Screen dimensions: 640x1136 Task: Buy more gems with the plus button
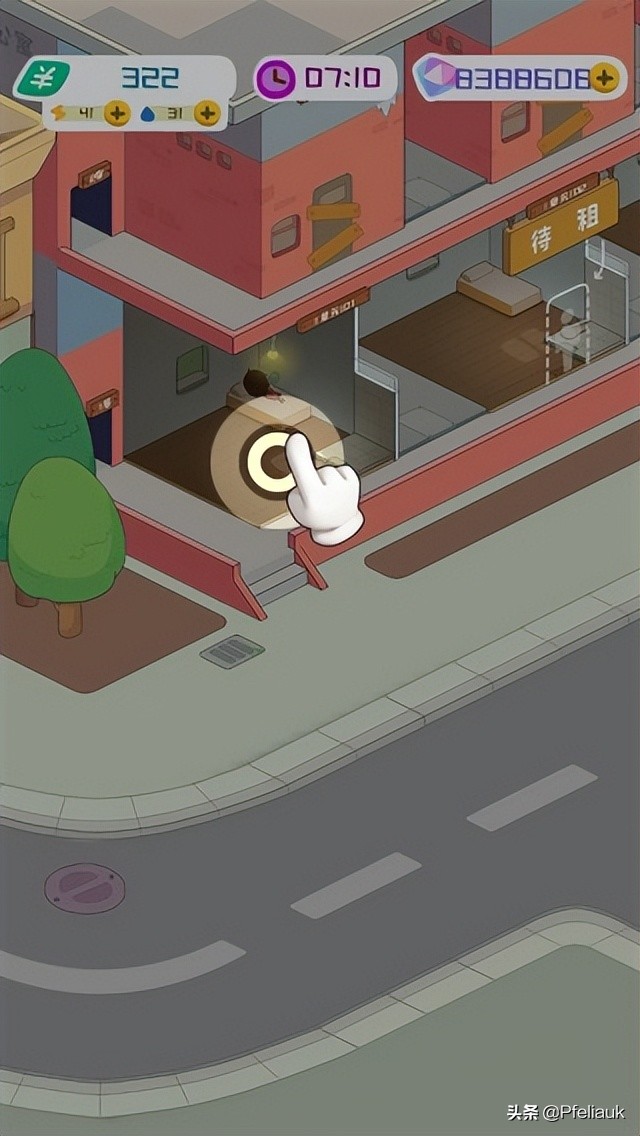(x=604, y=78)
